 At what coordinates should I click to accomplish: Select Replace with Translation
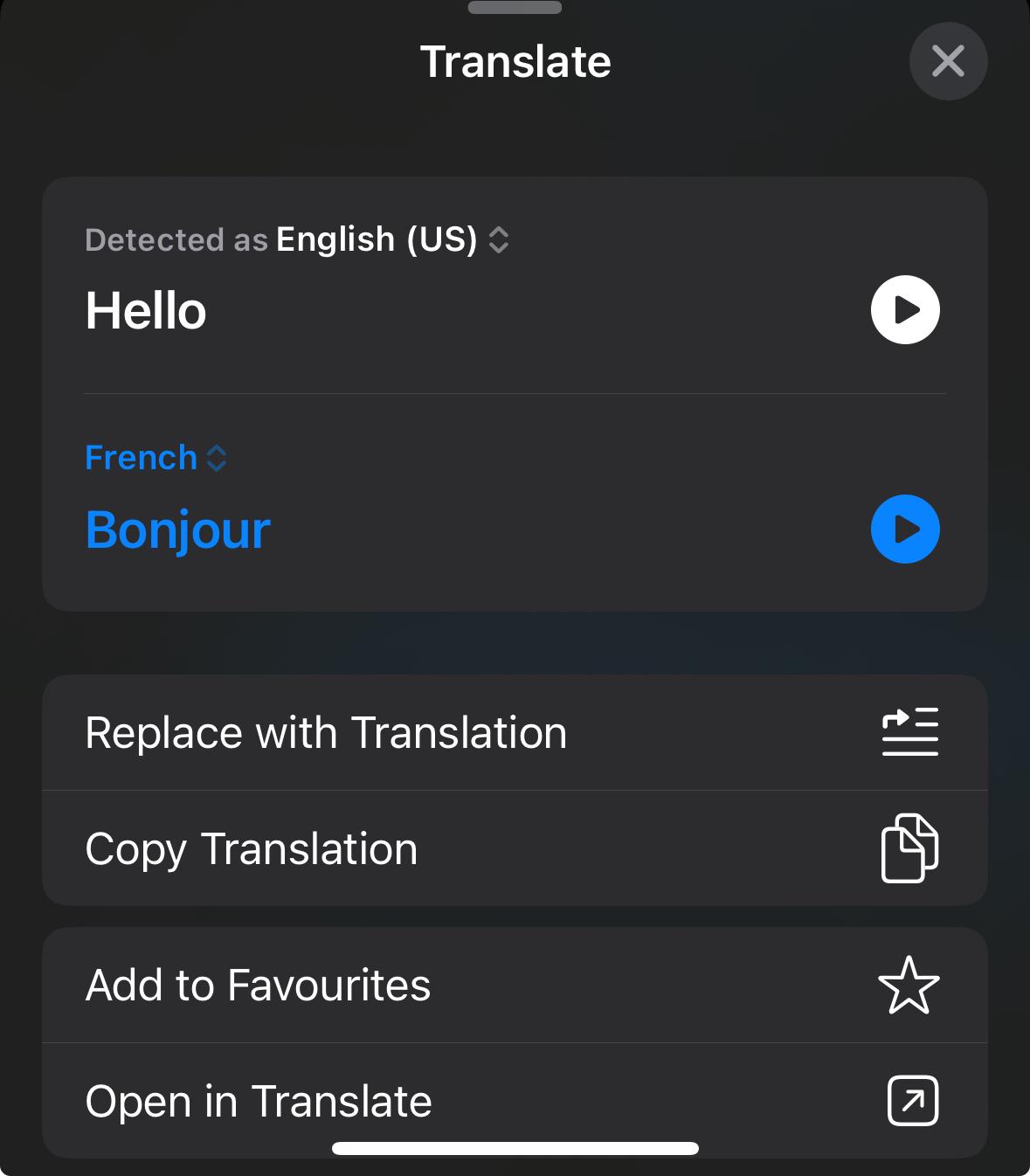tap(515, 732)
